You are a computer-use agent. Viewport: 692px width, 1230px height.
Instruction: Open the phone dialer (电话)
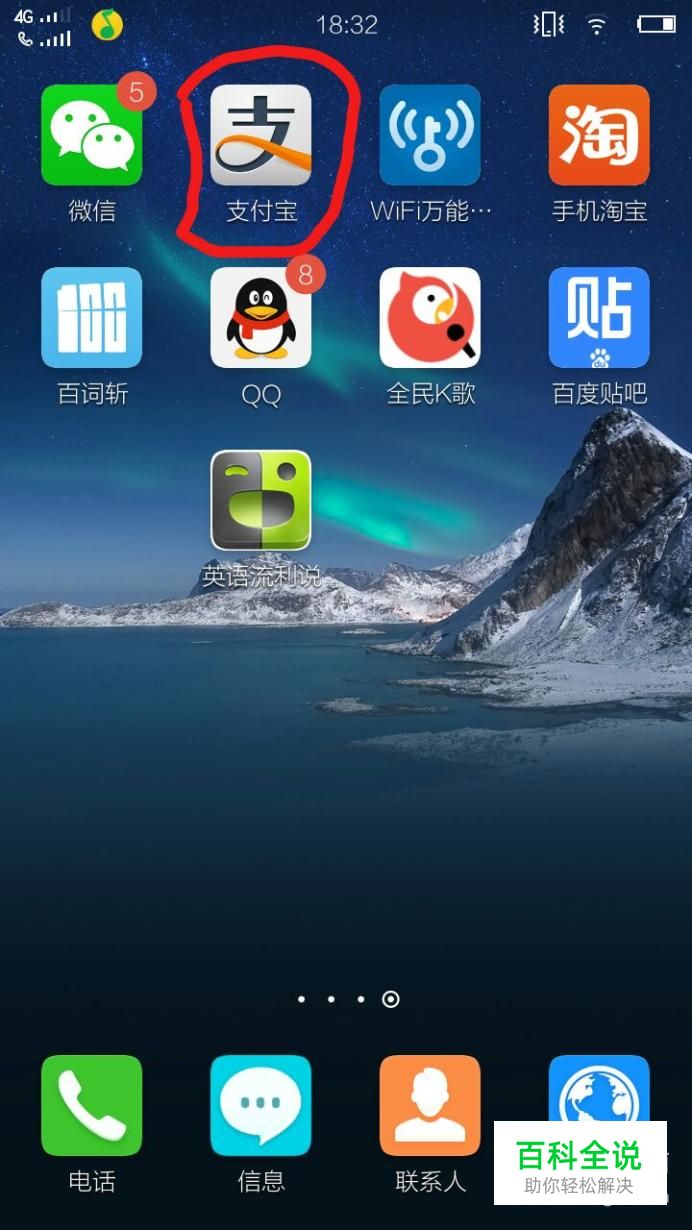click(91, 1105)
